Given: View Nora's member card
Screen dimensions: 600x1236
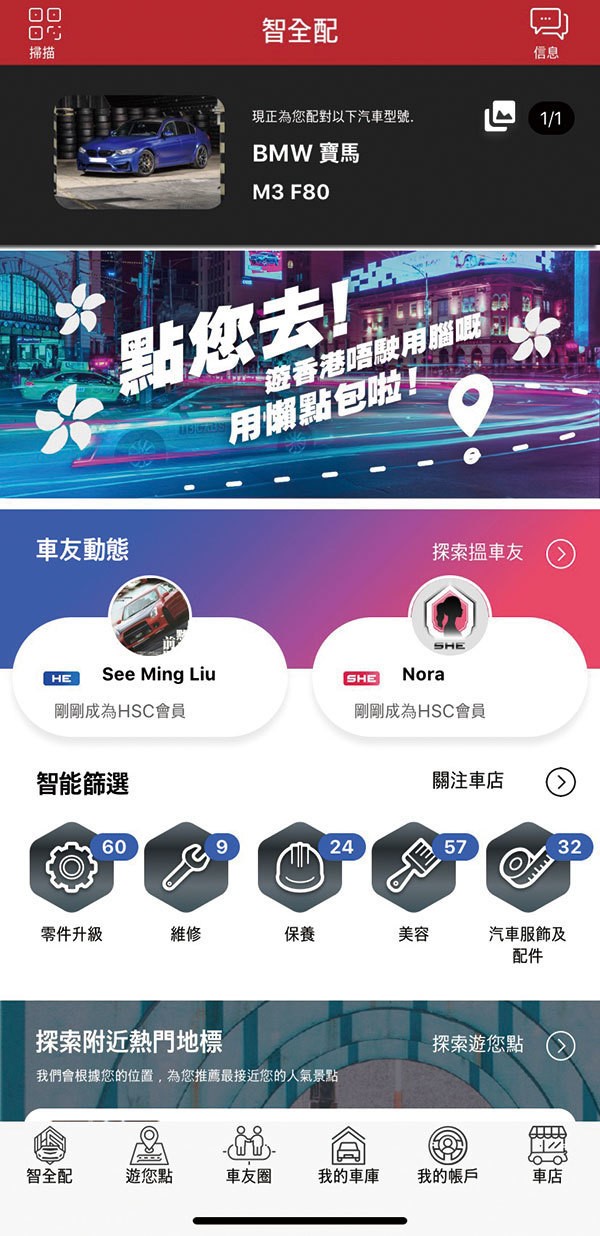Looking at the screenshot, I should coord(450,677).
